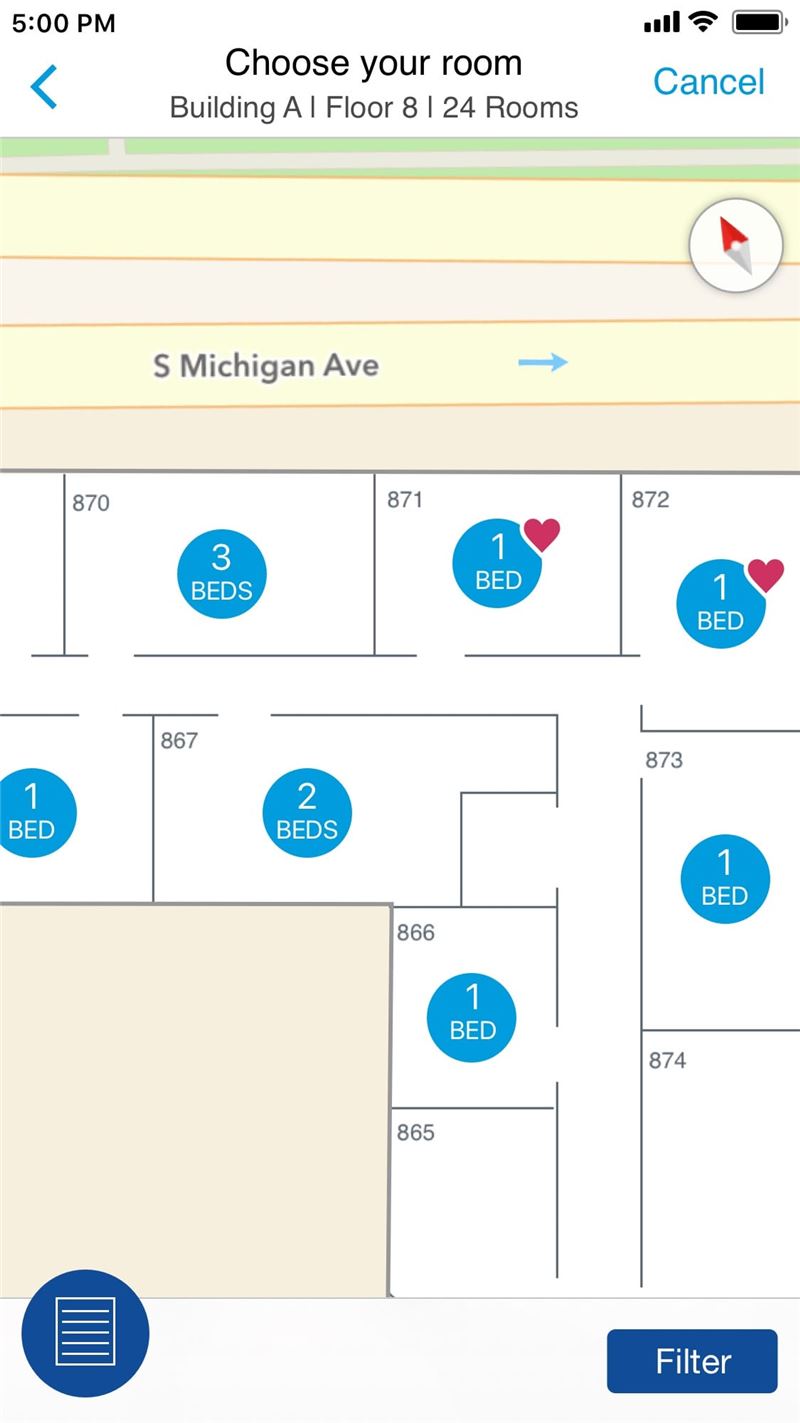The width and height of the screenshot is (800, 1423).
Task: Select room 870 with 3 beds
Action: (x=221, y=573)
